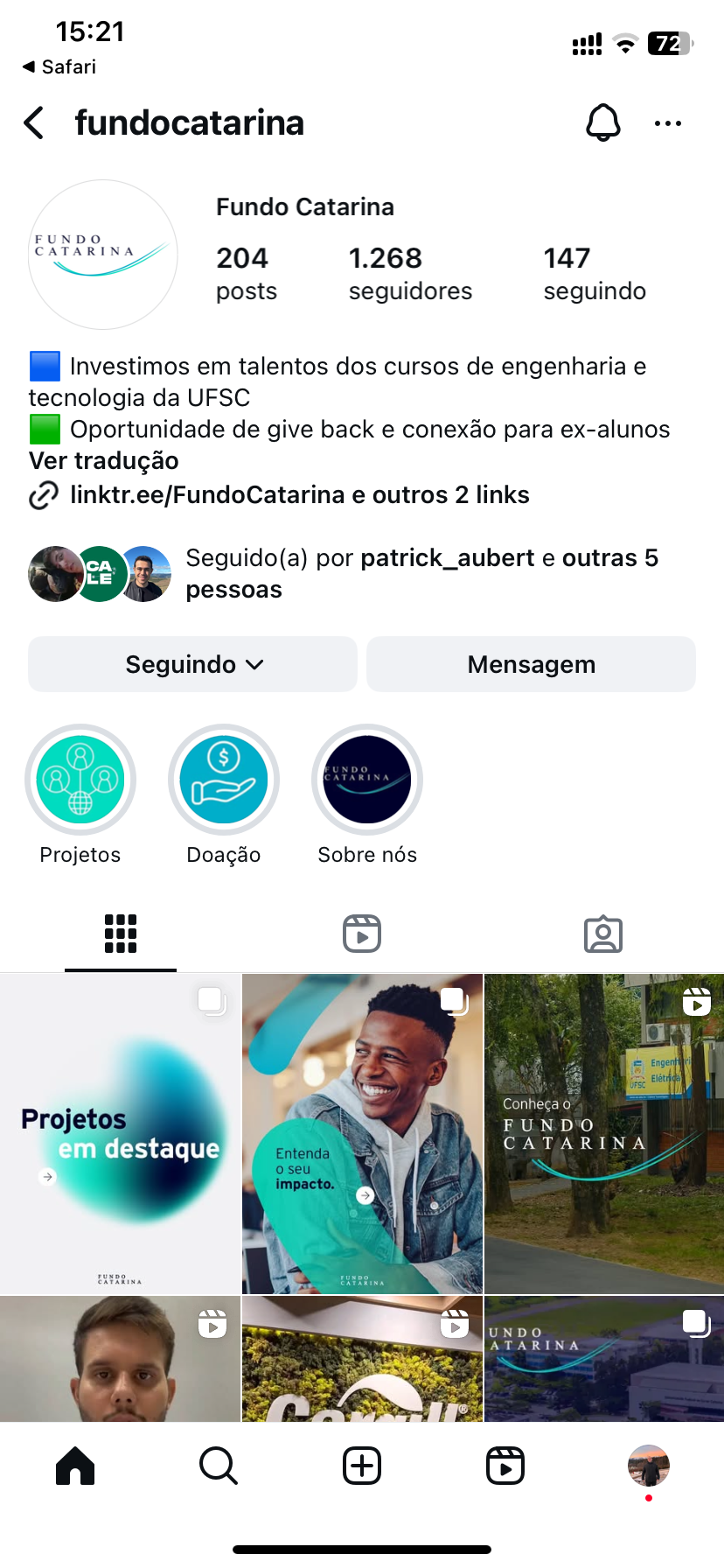The height and width of the screenshot is (1568, 724).
Task: Open the Sobre nós story highlight
Action: click(x=367, y=780)
